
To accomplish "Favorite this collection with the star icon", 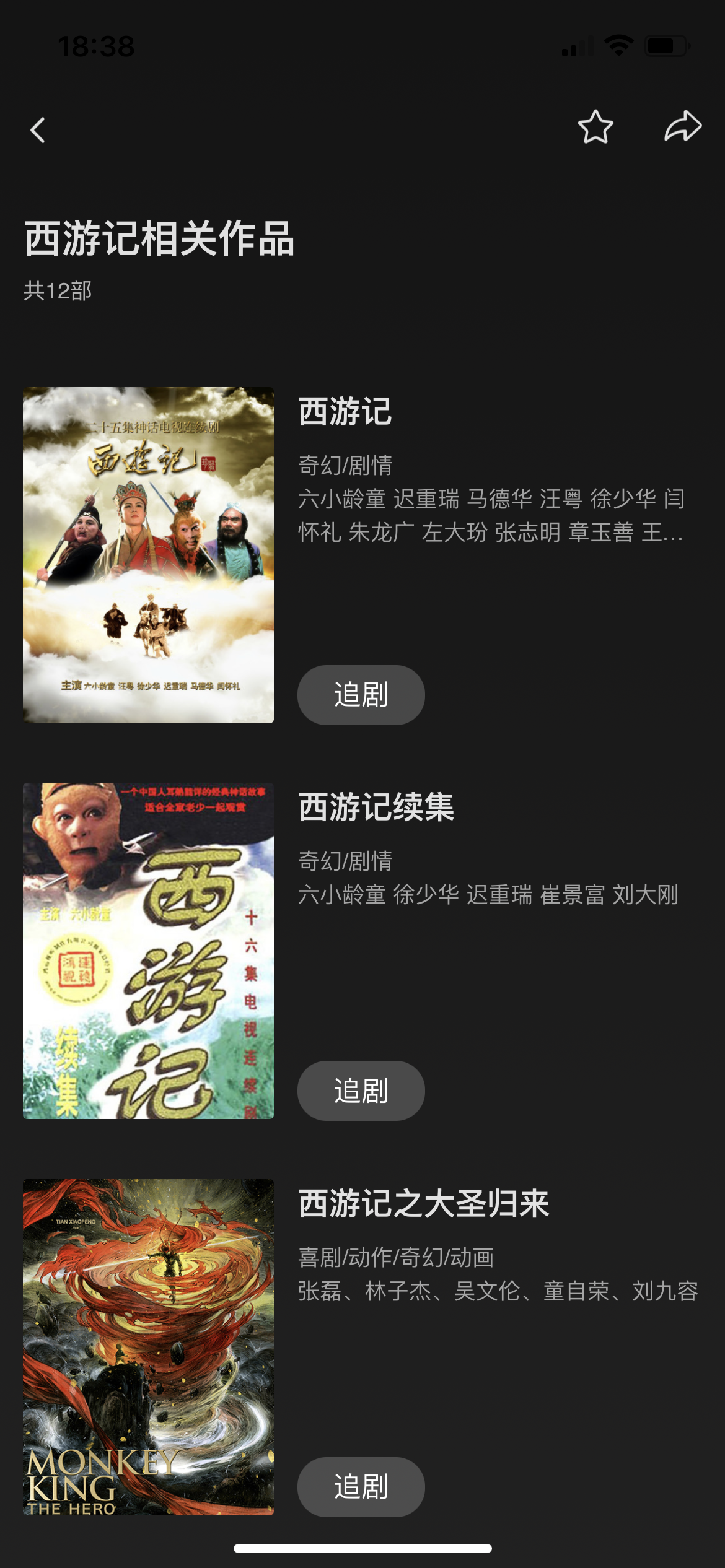I will (x=595, y=128).
